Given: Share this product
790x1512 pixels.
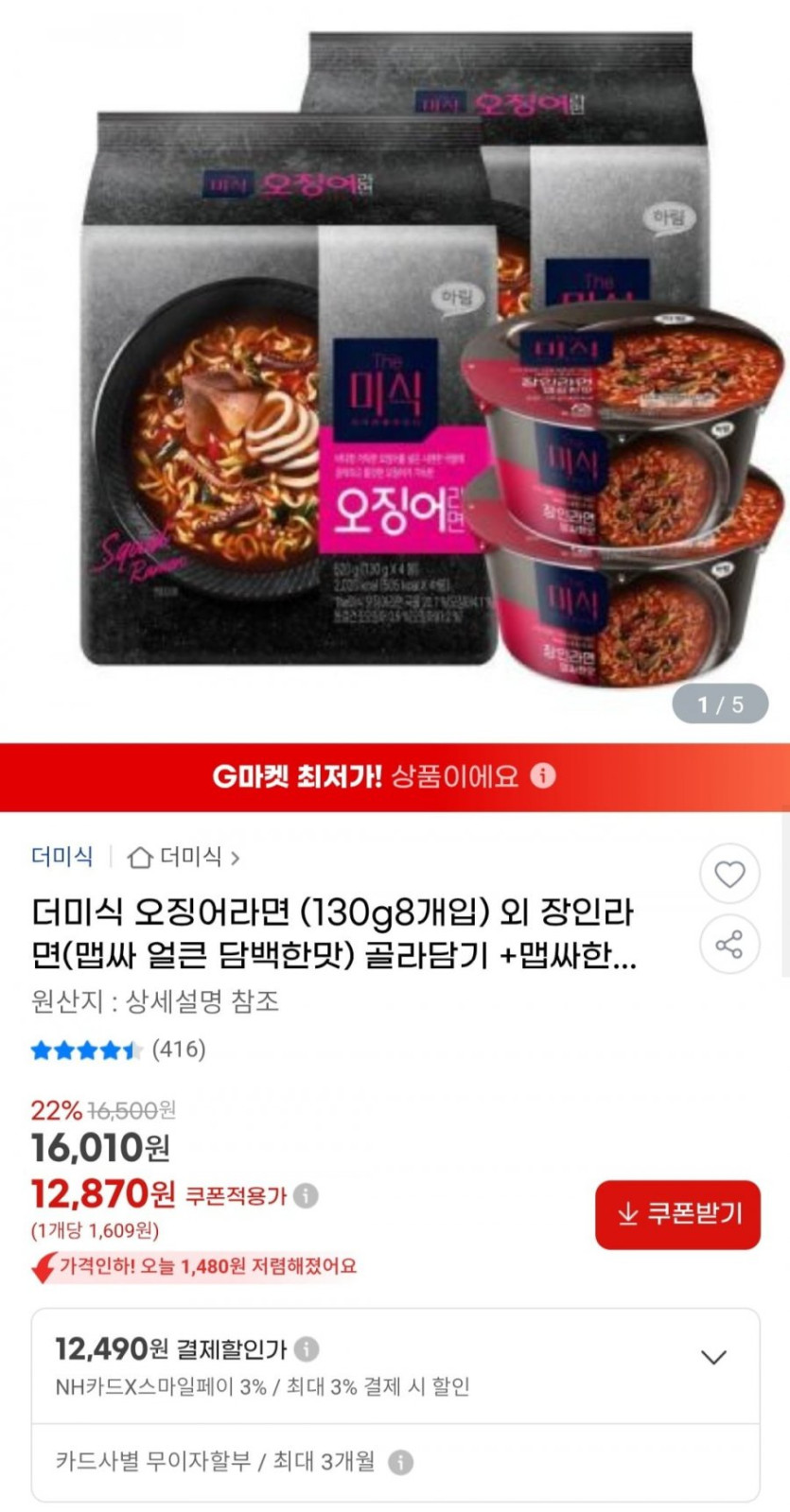Looking at the screenshot, I should tap(729, 944).
